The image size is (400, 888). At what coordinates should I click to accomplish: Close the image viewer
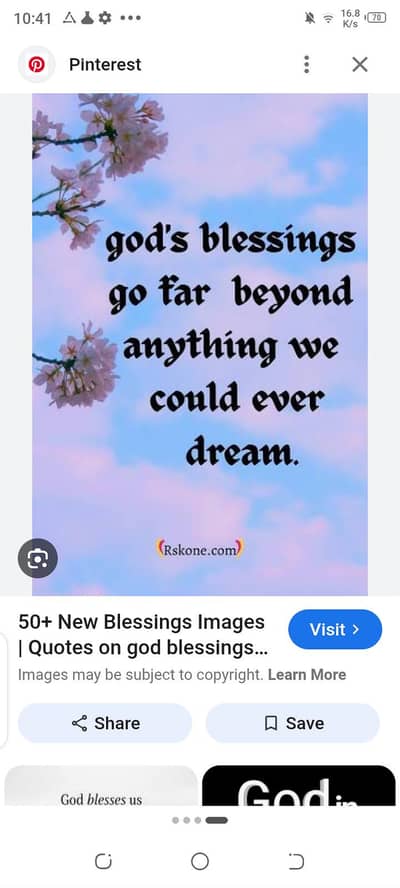(x=360, y=65)
